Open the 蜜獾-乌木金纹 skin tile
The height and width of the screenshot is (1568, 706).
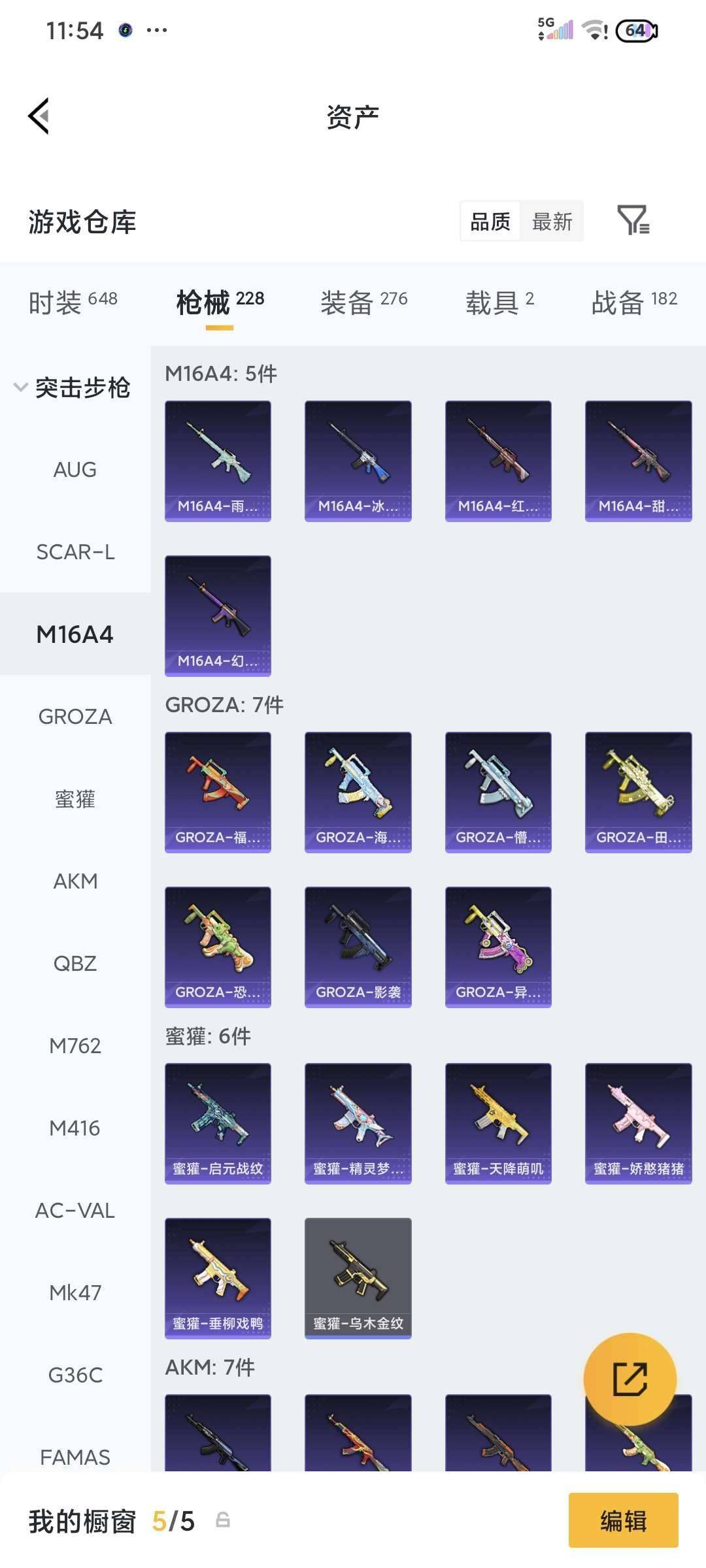coord(358,1277)
